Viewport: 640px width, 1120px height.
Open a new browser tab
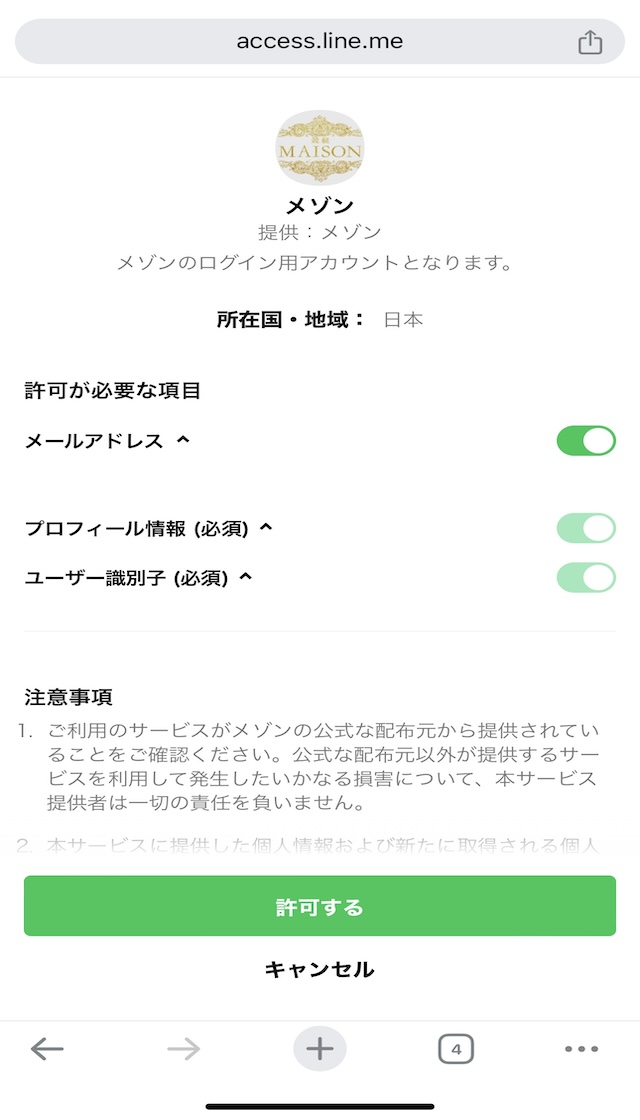click(x=320, y=1049)
